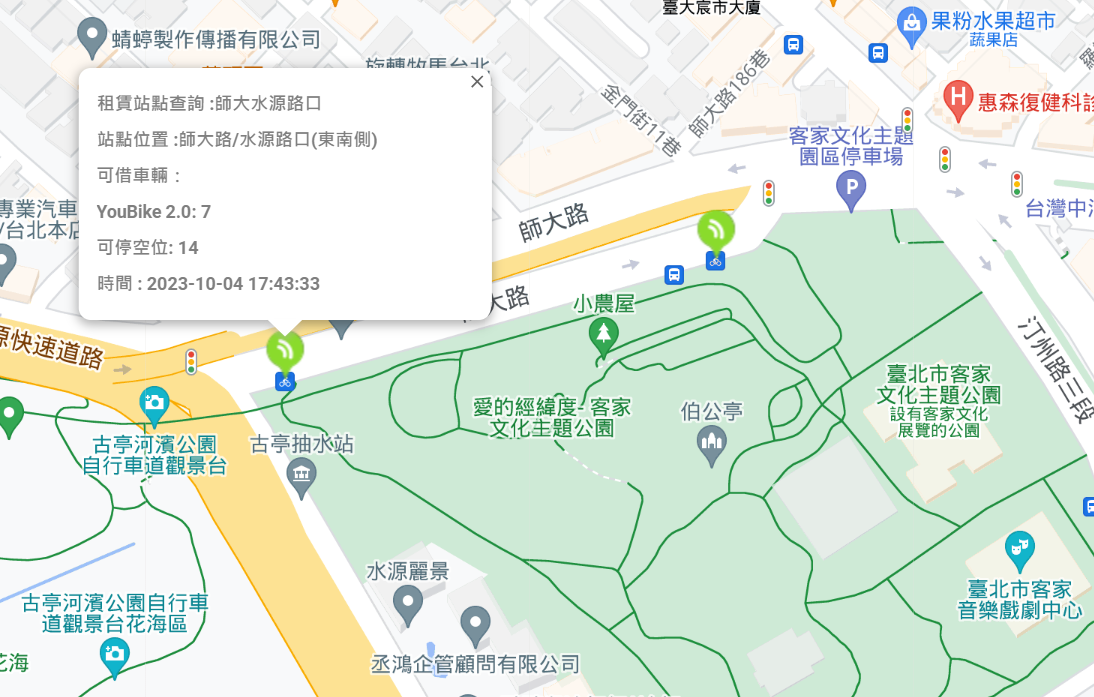Select the 伯公亭 landmark pin
Viewport: 1094px width, 697px height.
coord(711,443)
